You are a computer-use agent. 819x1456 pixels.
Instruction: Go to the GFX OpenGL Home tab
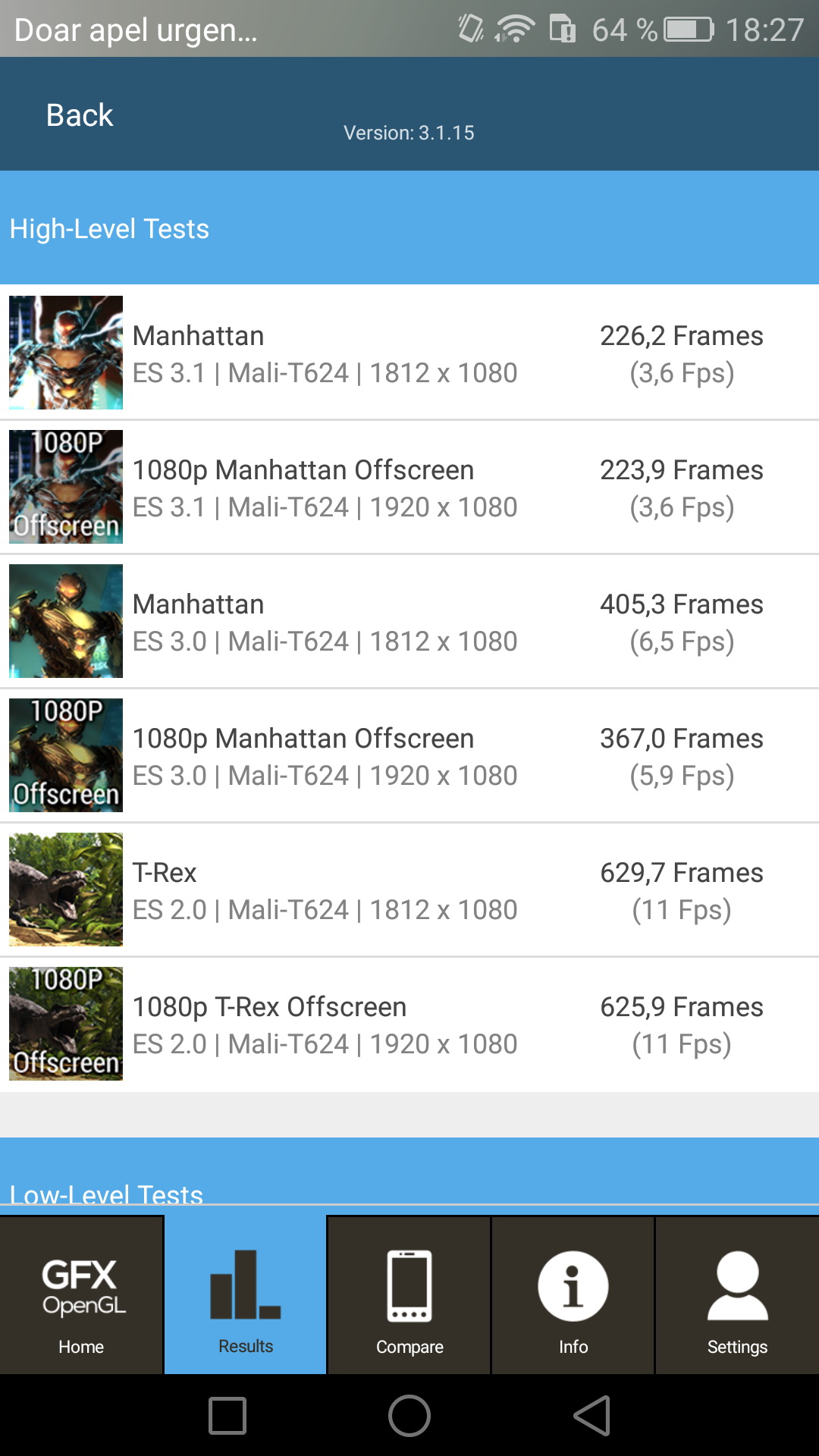(x=81, y=1297)
